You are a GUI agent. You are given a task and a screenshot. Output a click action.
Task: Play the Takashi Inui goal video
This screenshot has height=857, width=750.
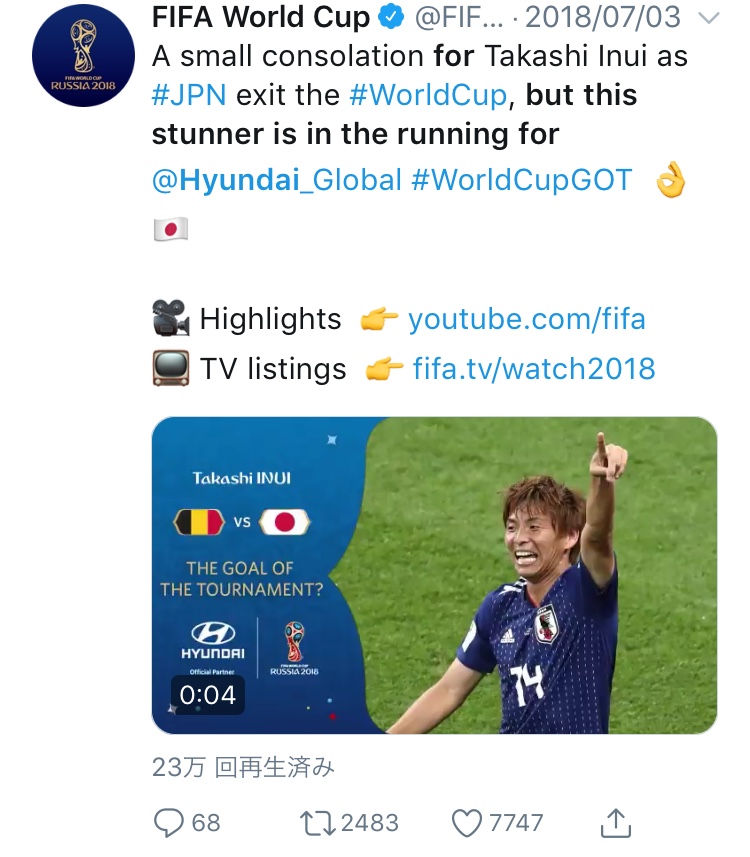(434, 575)
